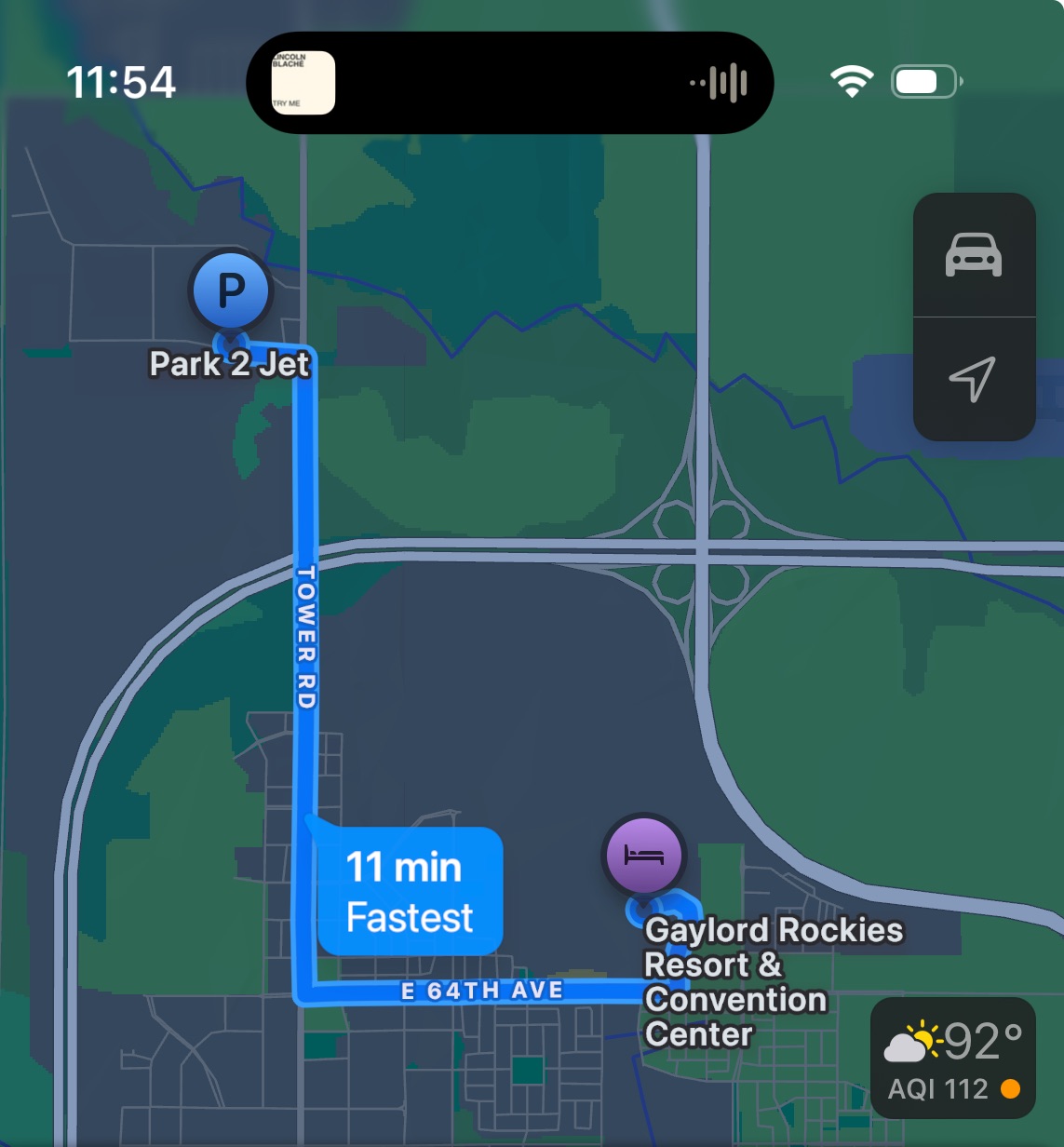Open the driving map mode button
This screenshot has height=1147, width=1064.
974,254
